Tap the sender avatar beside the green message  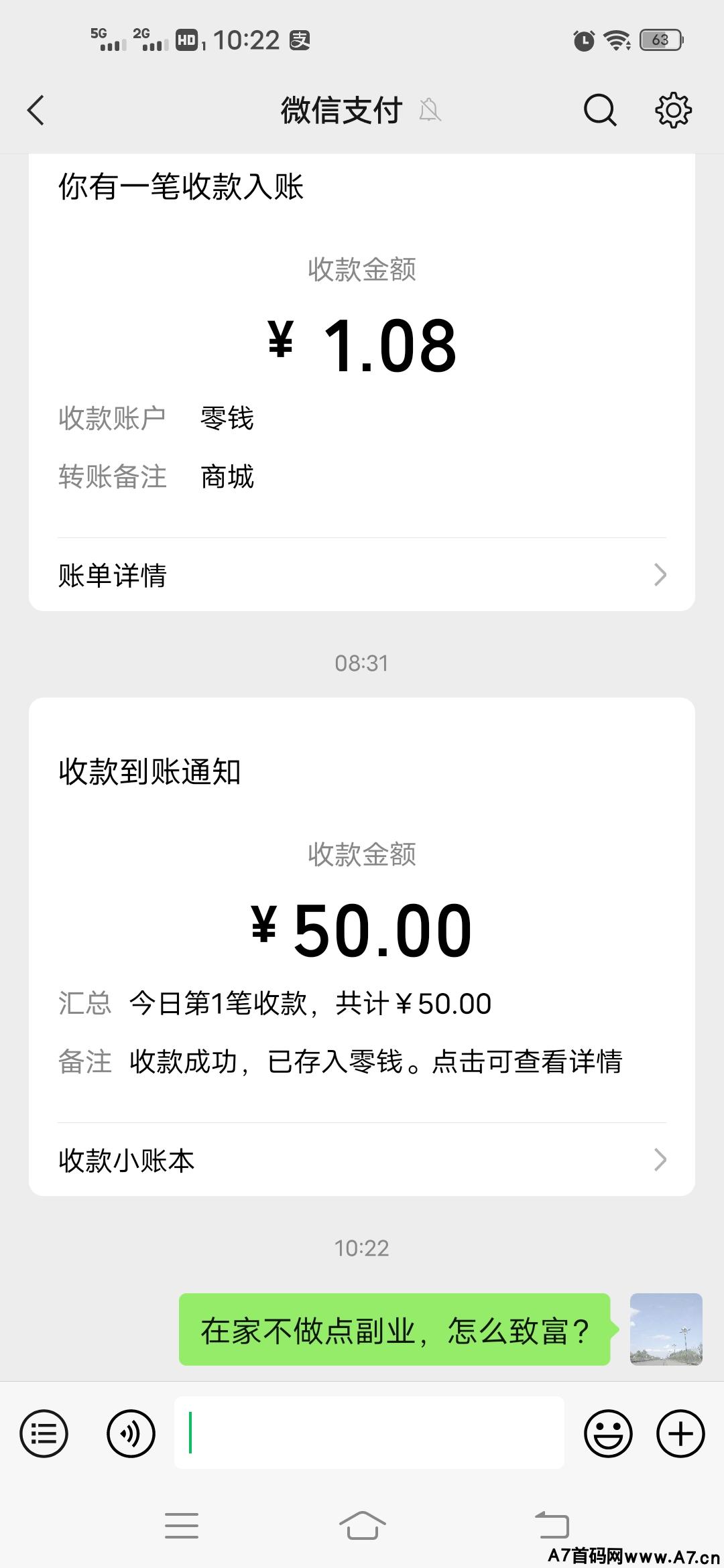pyautogui.click(x=666, y=1329)
